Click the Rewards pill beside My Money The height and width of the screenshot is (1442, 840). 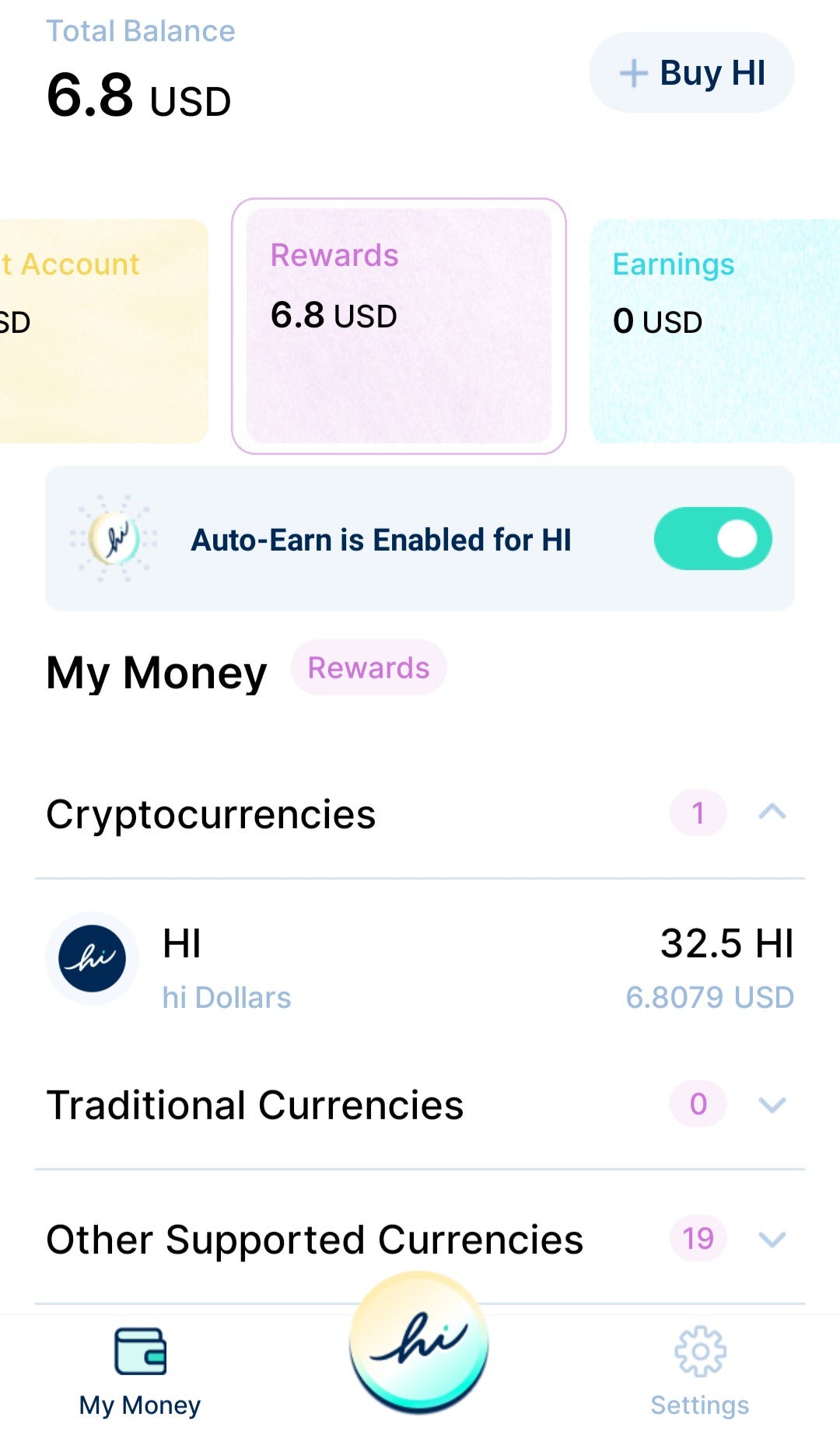point(368,667)
